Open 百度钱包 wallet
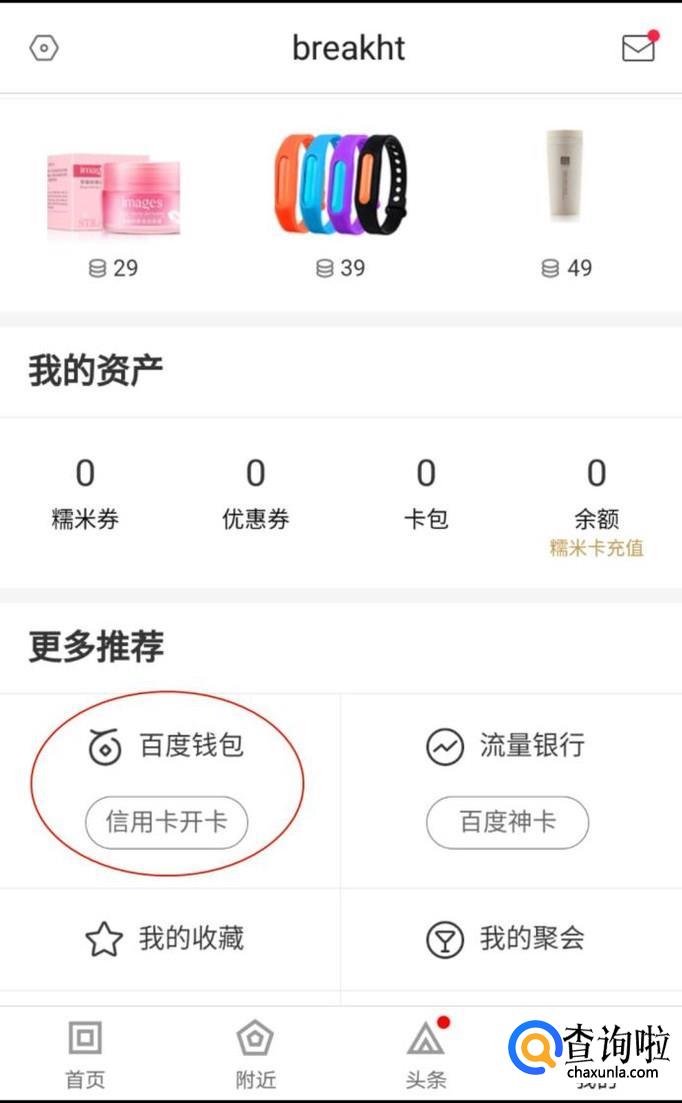Viewport: 682px width, 1103px height. point(167,746)
